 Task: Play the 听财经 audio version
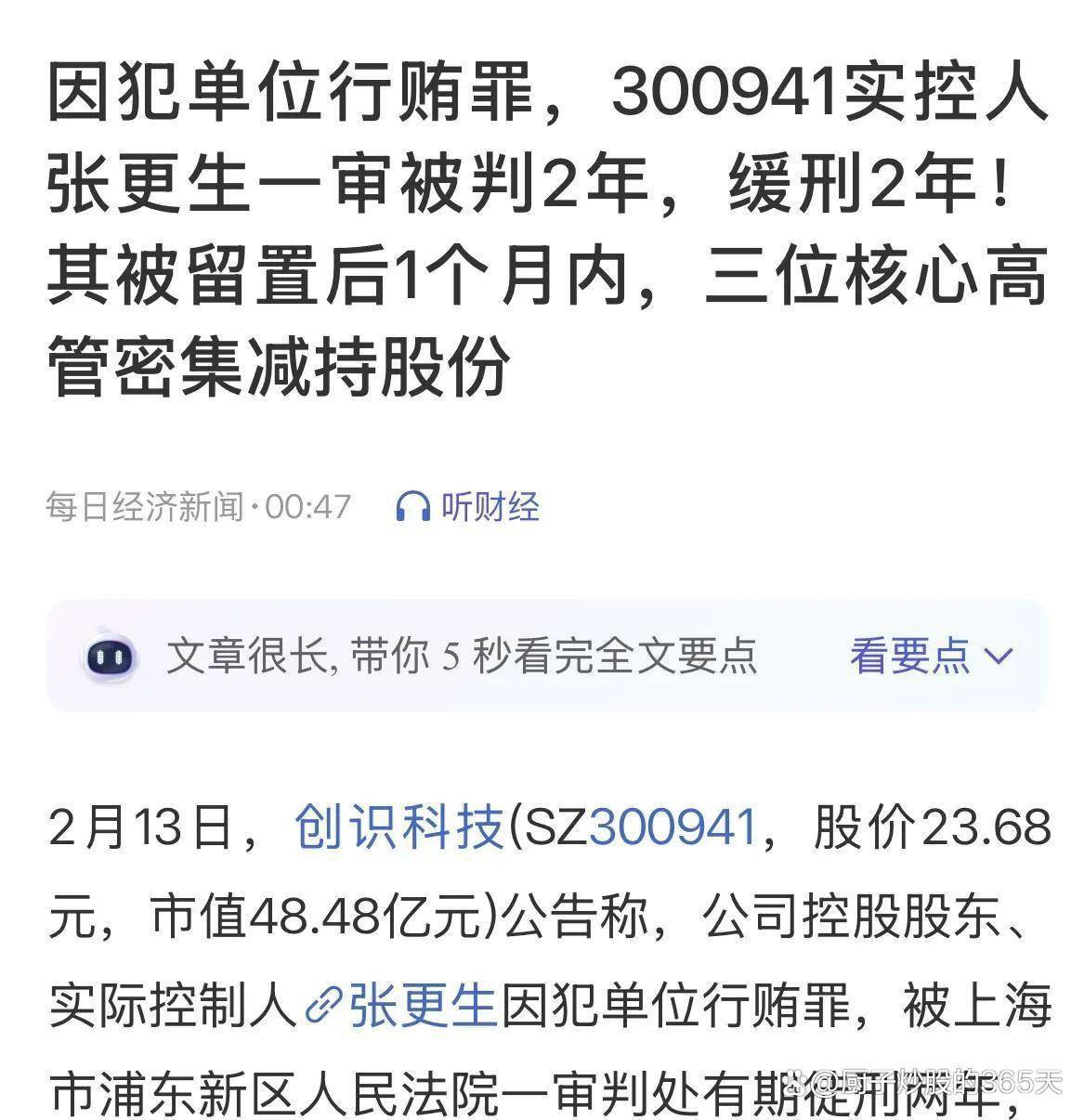[468, 507]
